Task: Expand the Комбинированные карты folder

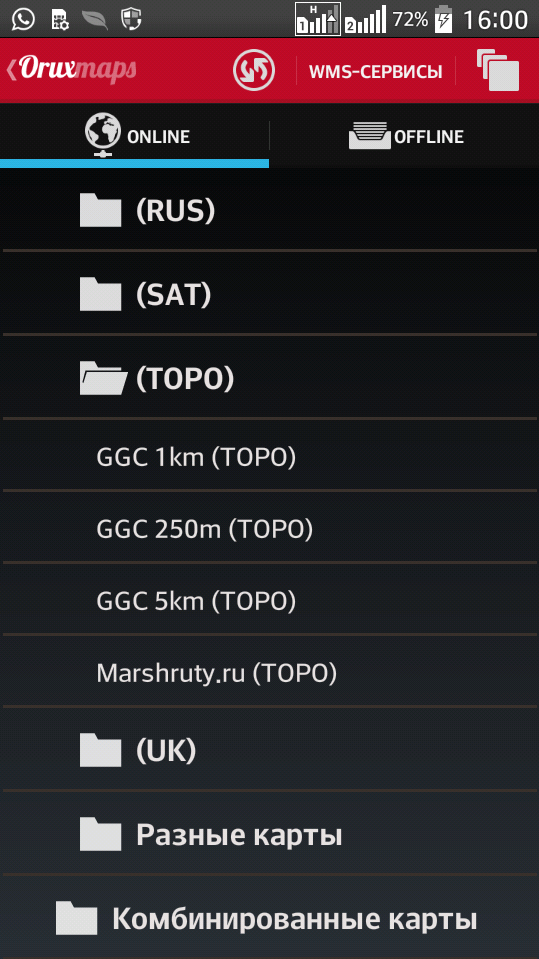Action: click(269, 918)
